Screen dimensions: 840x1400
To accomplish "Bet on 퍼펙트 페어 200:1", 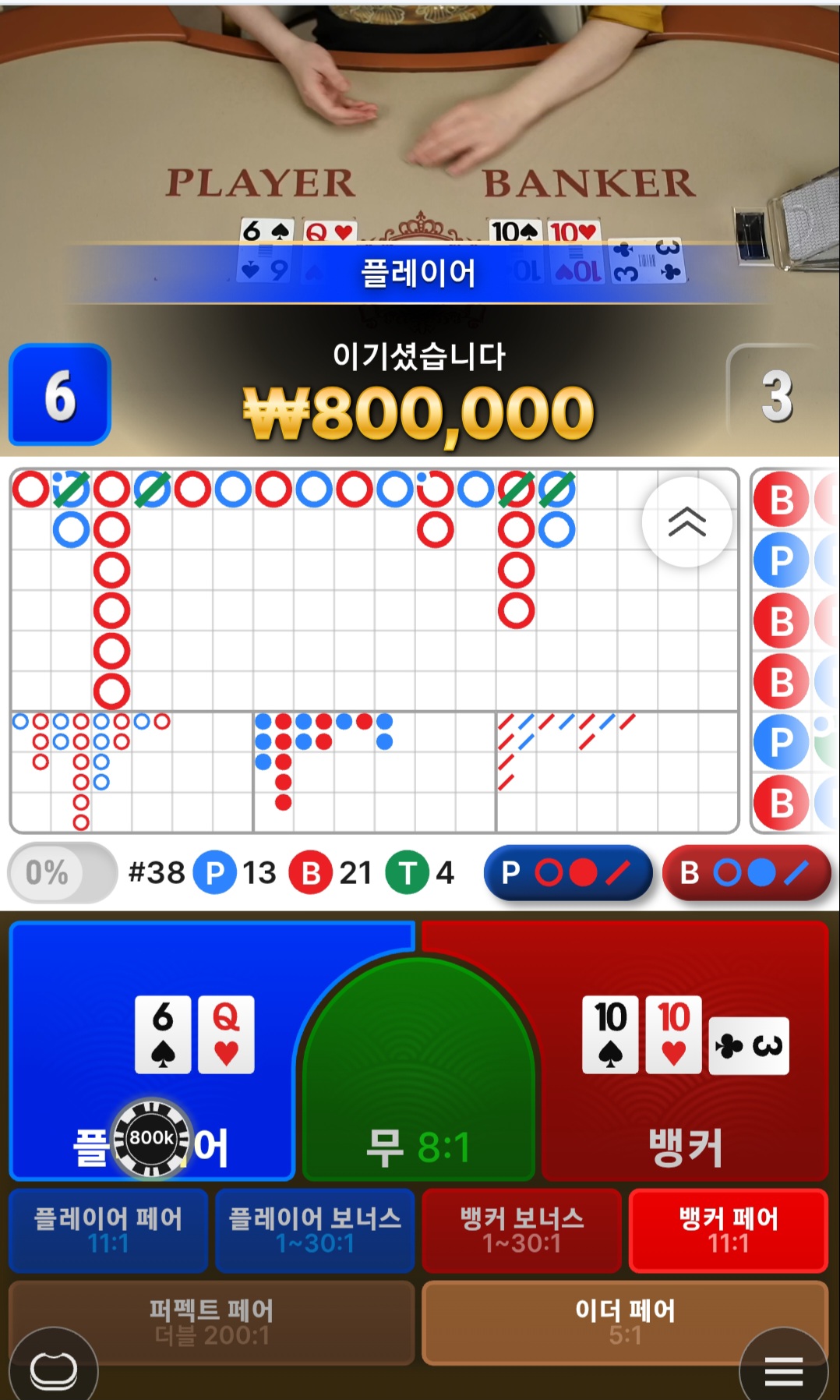I will [211, 1322].
